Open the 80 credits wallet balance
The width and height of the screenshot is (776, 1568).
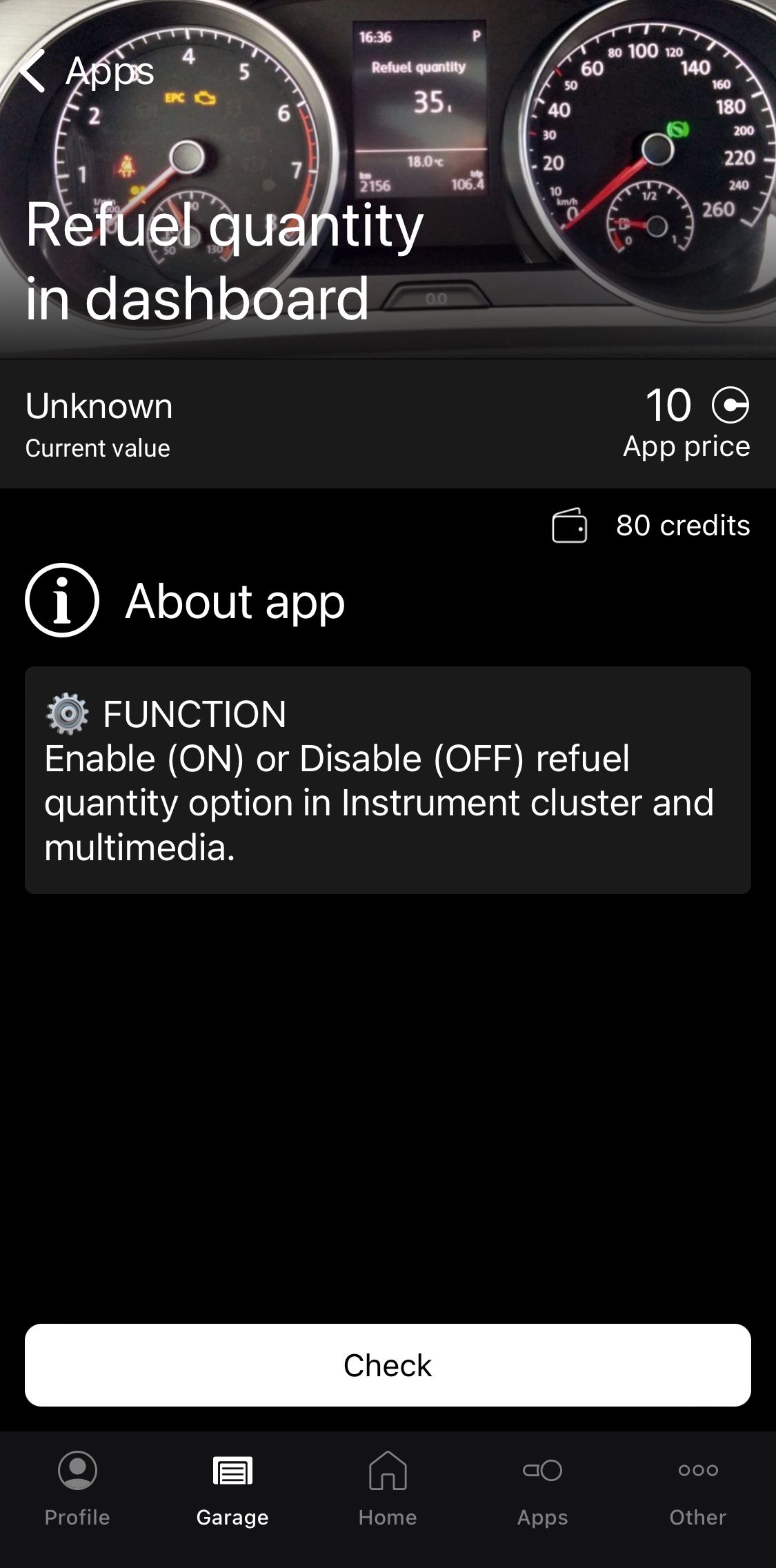tap(651, 526)
